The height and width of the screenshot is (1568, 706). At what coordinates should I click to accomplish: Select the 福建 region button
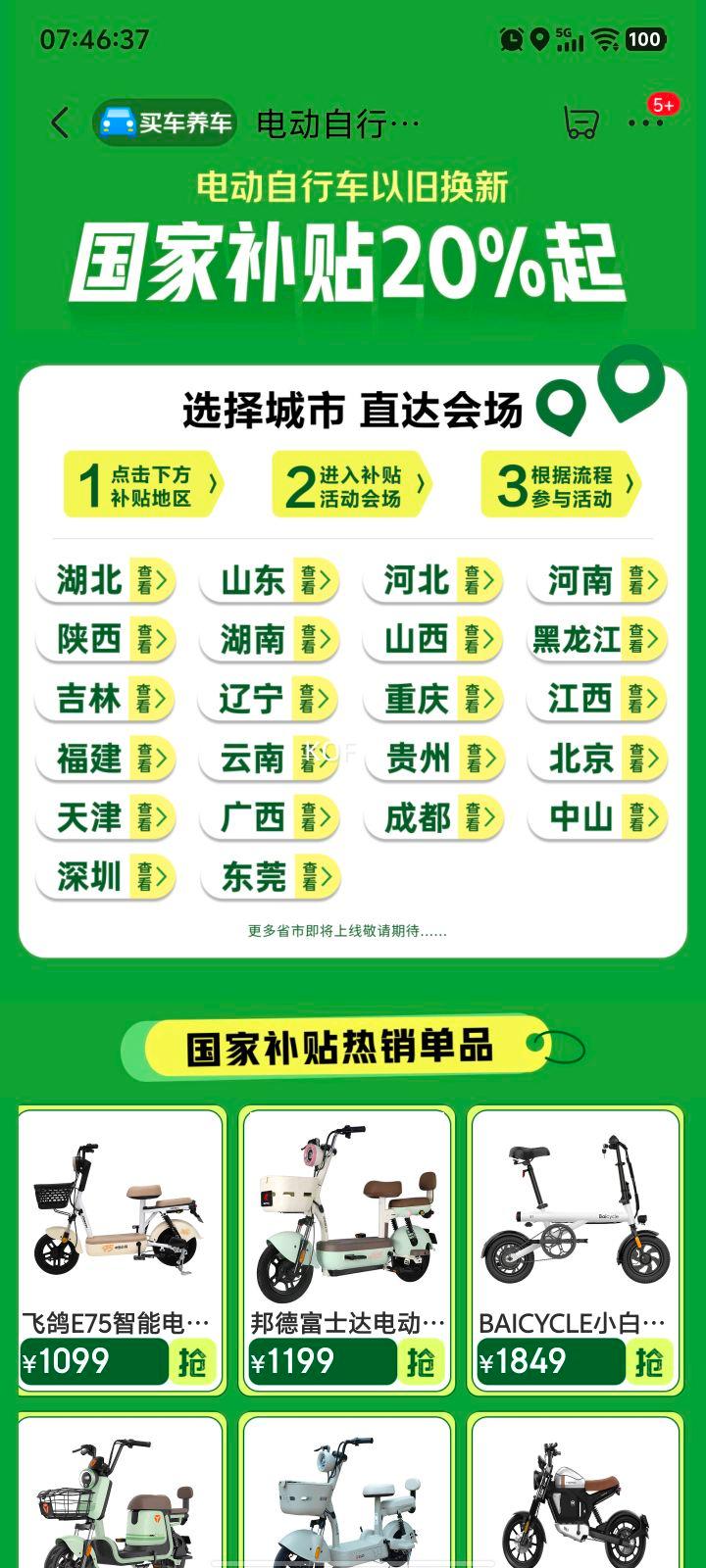point(106,759)
